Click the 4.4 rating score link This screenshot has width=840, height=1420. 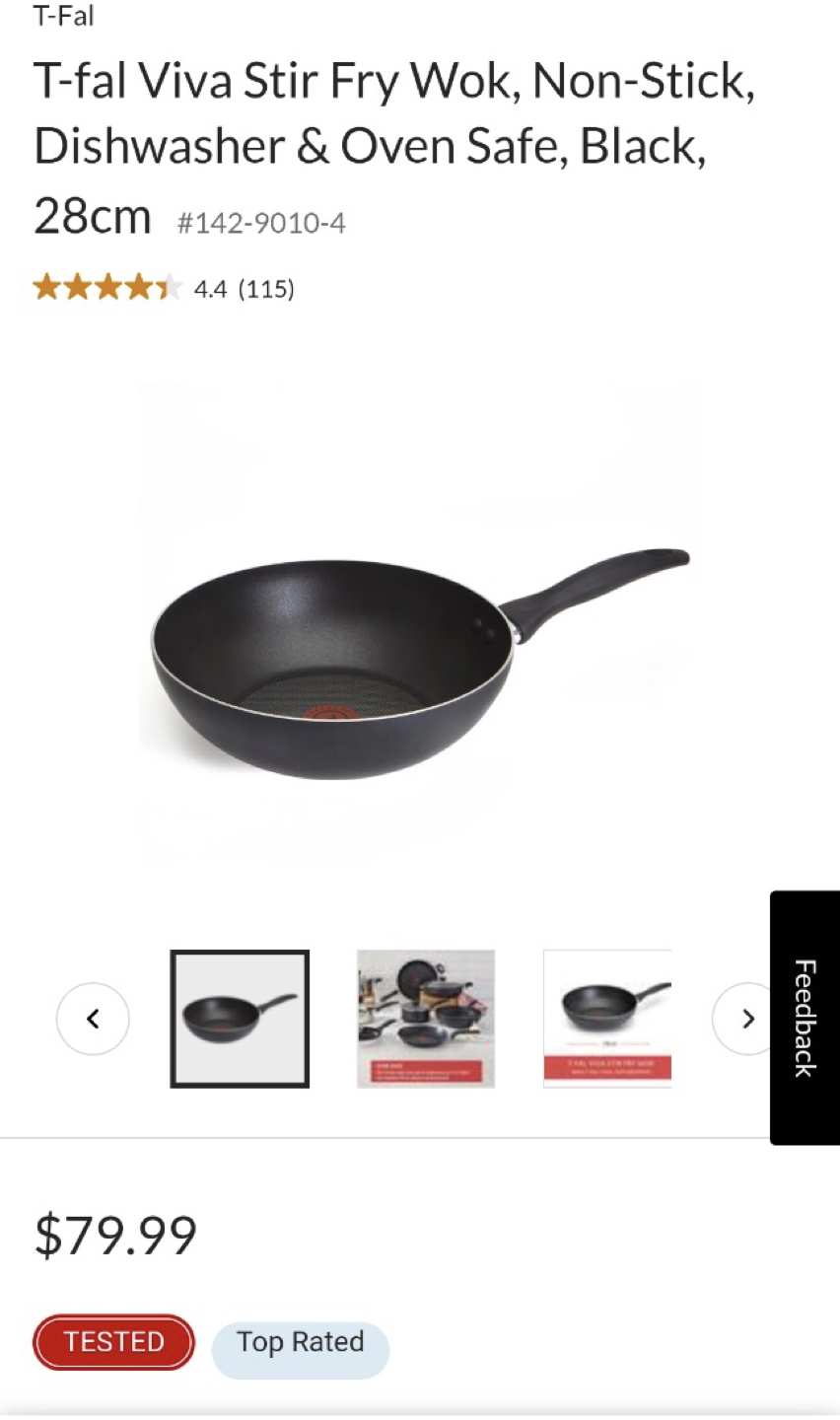[x=210, y=288]
